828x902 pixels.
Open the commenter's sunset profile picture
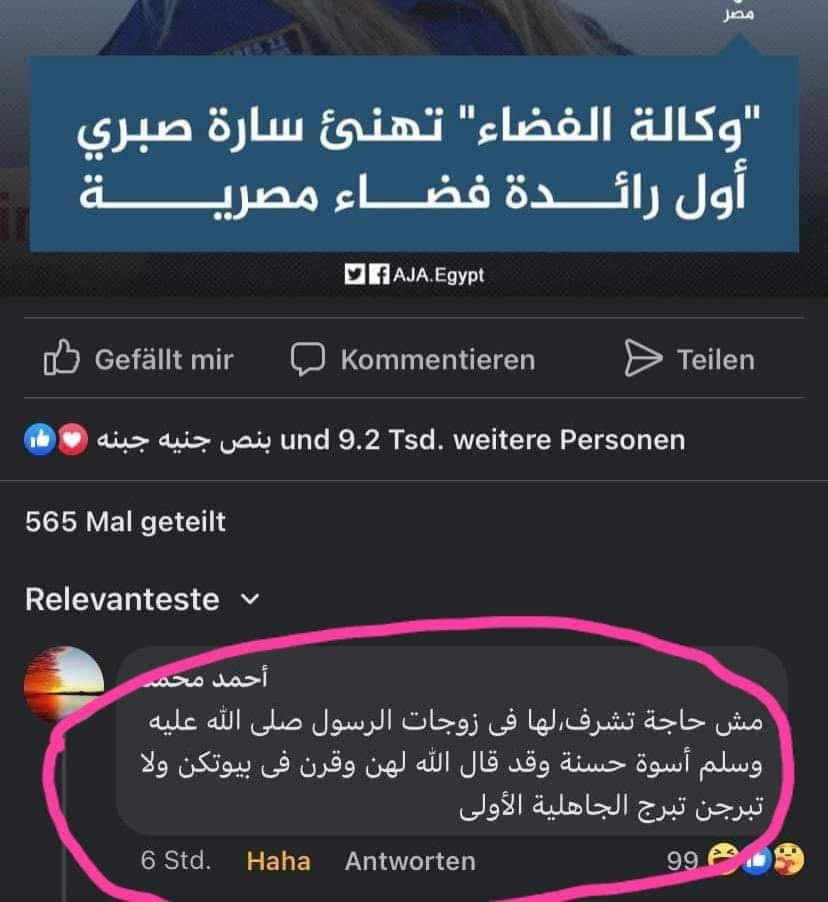tap(63, 685)
